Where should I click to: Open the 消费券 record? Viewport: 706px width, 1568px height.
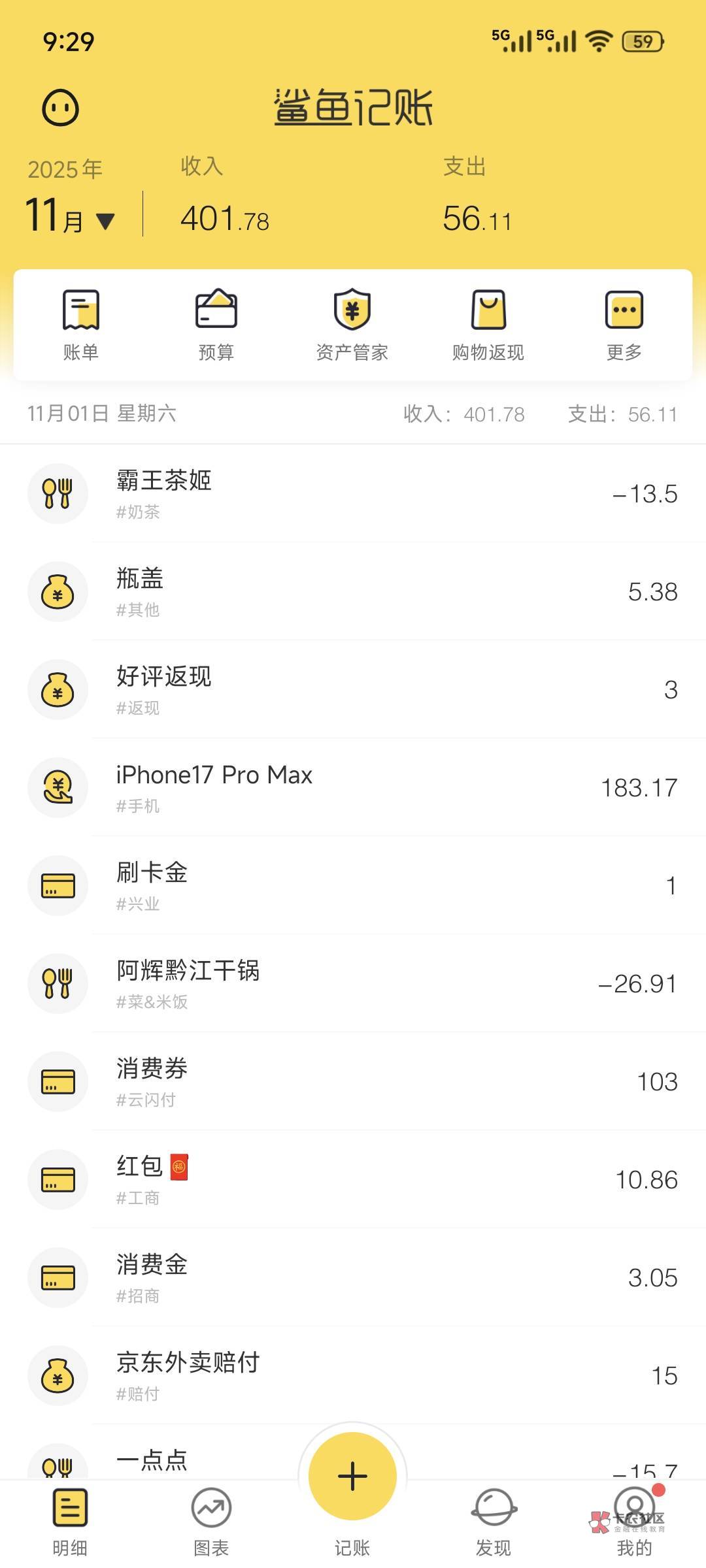pos(353,1081)
